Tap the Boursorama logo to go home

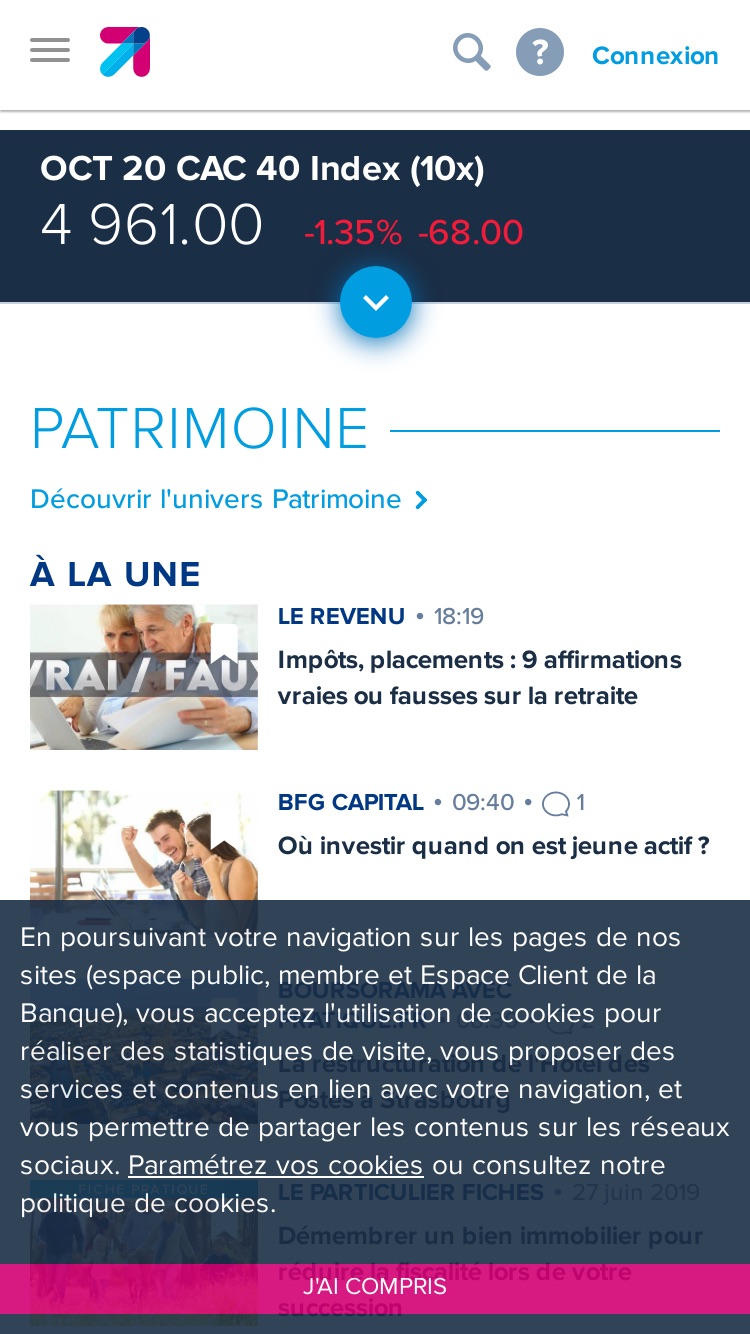[x=125, y=52]
